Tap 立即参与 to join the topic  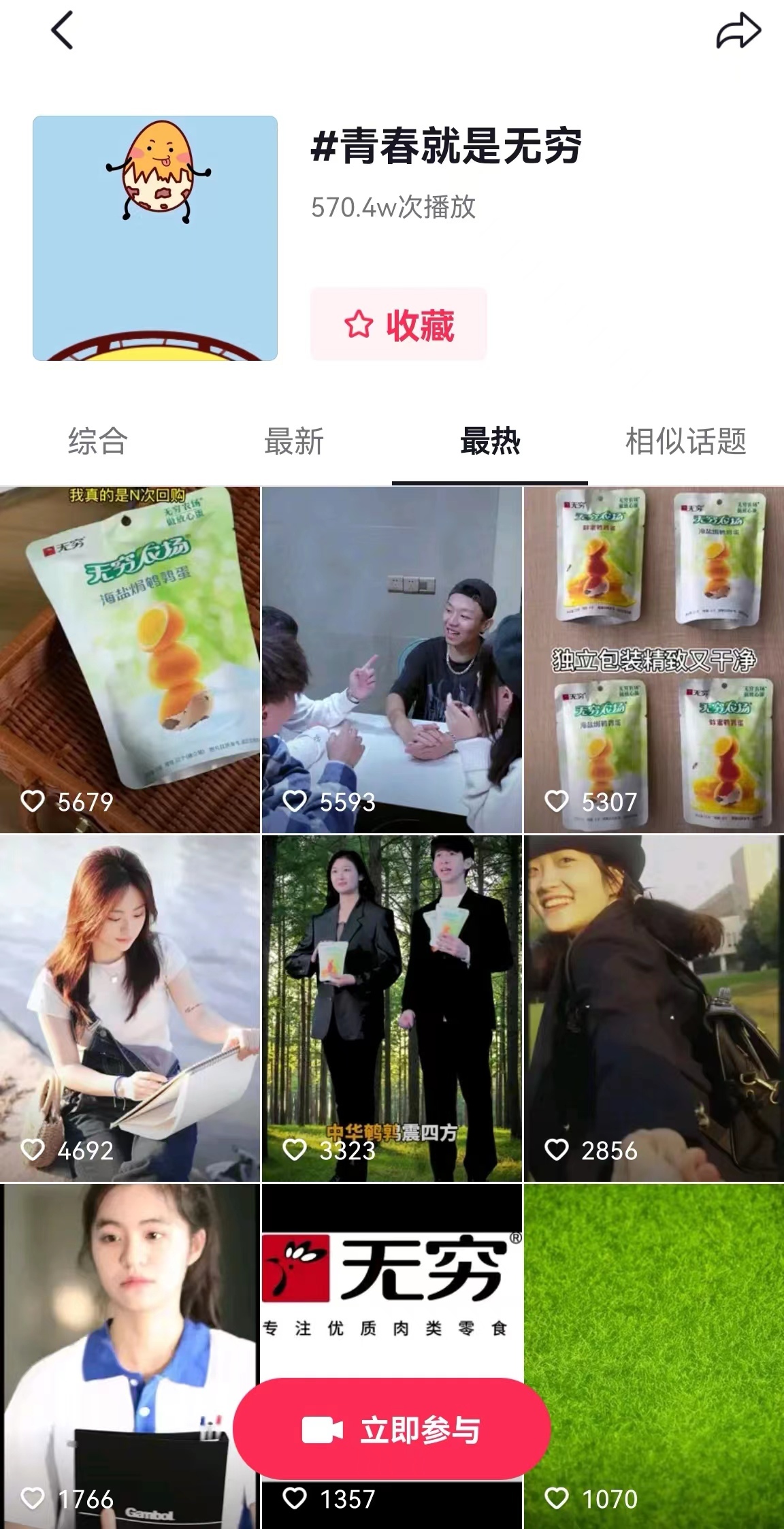point(392,1430)
